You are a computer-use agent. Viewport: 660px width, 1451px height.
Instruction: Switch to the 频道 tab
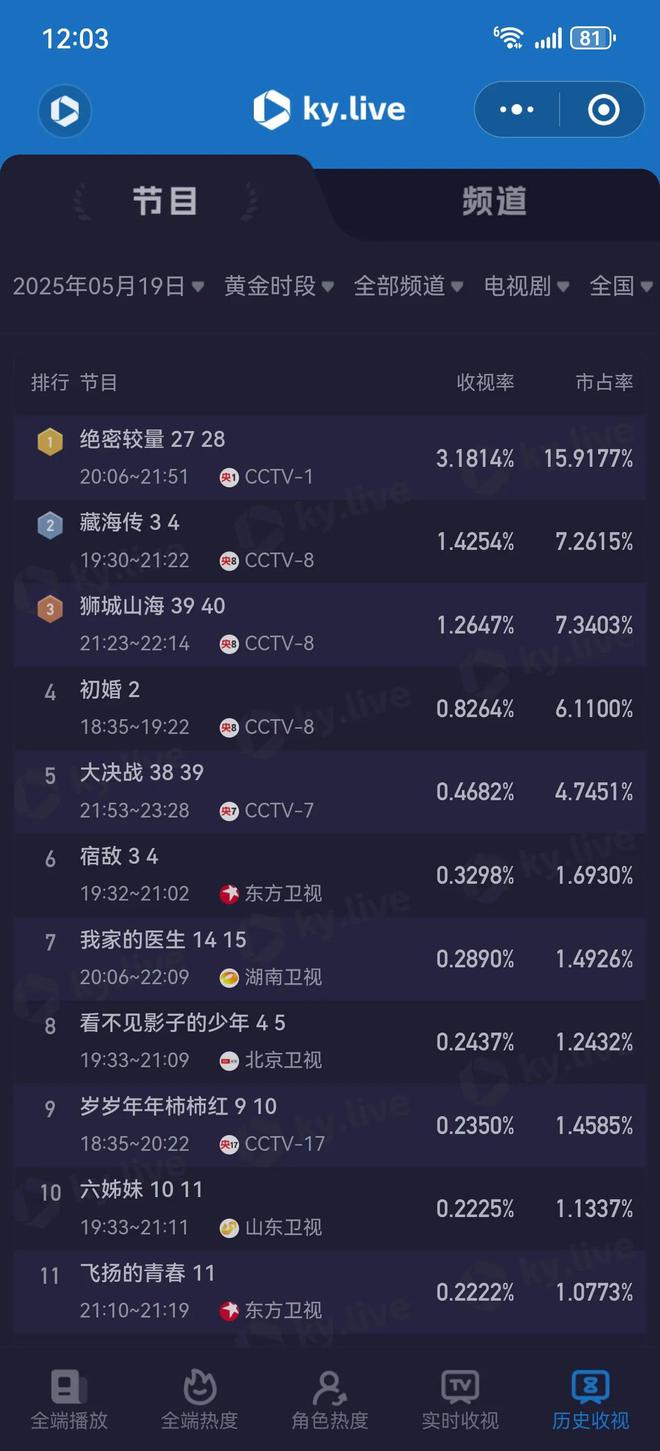point(494,201)
